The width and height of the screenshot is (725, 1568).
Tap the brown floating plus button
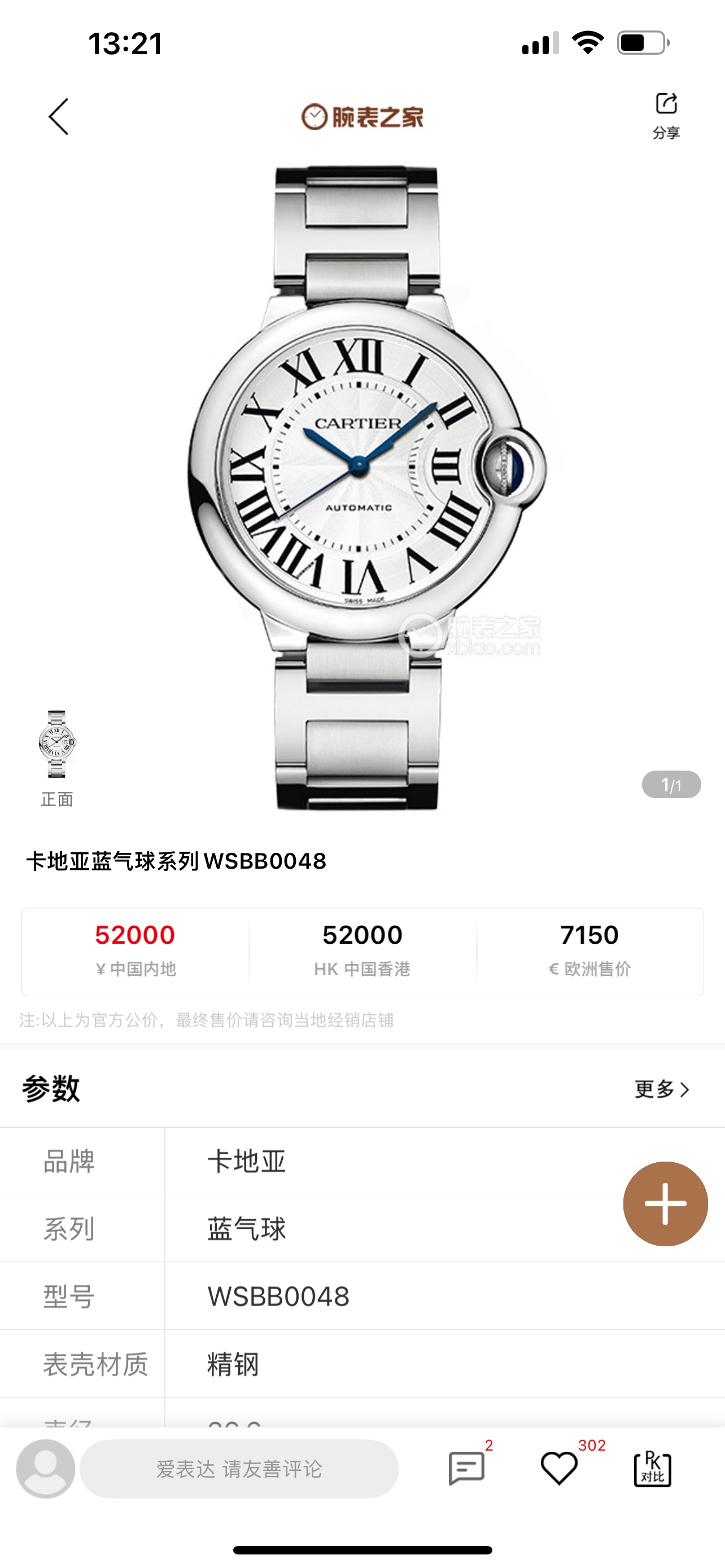665,1203
